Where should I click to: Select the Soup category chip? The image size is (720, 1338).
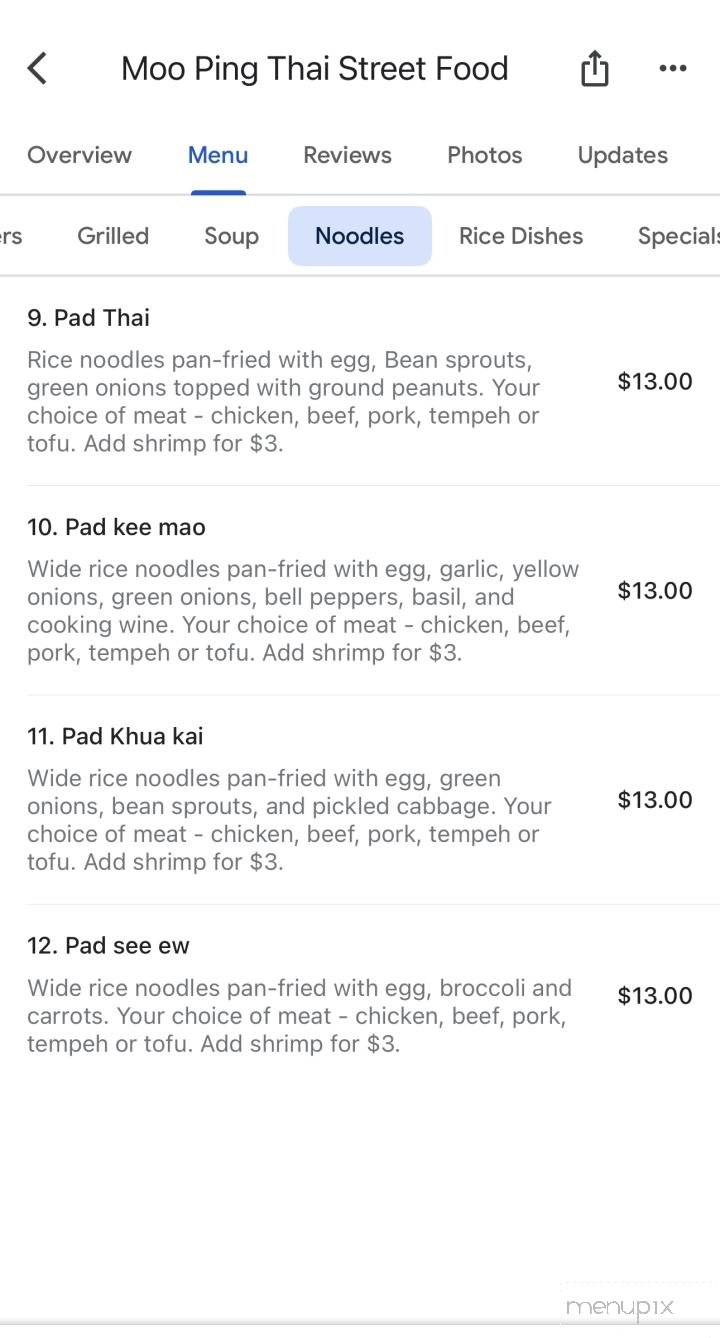click(x=230, y=236)
